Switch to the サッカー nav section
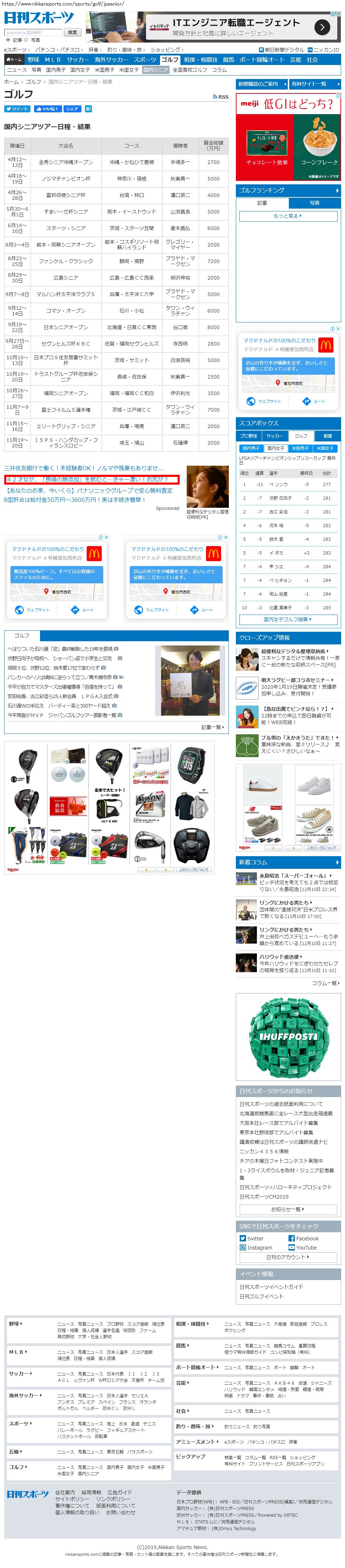This screenshot has width=345, height=1568. [78, 60]
